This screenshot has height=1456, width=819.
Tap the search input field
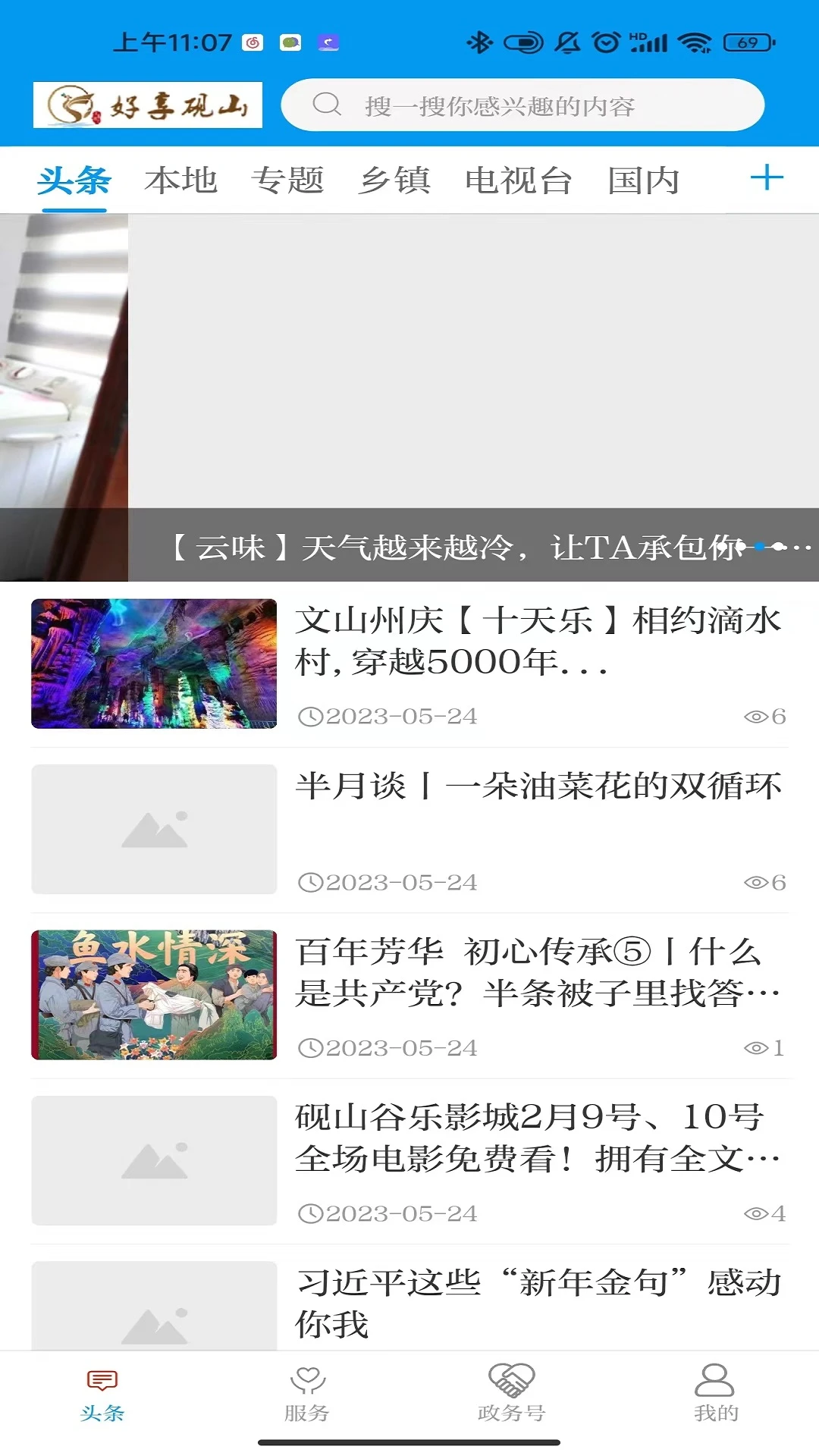click(523, 105)
